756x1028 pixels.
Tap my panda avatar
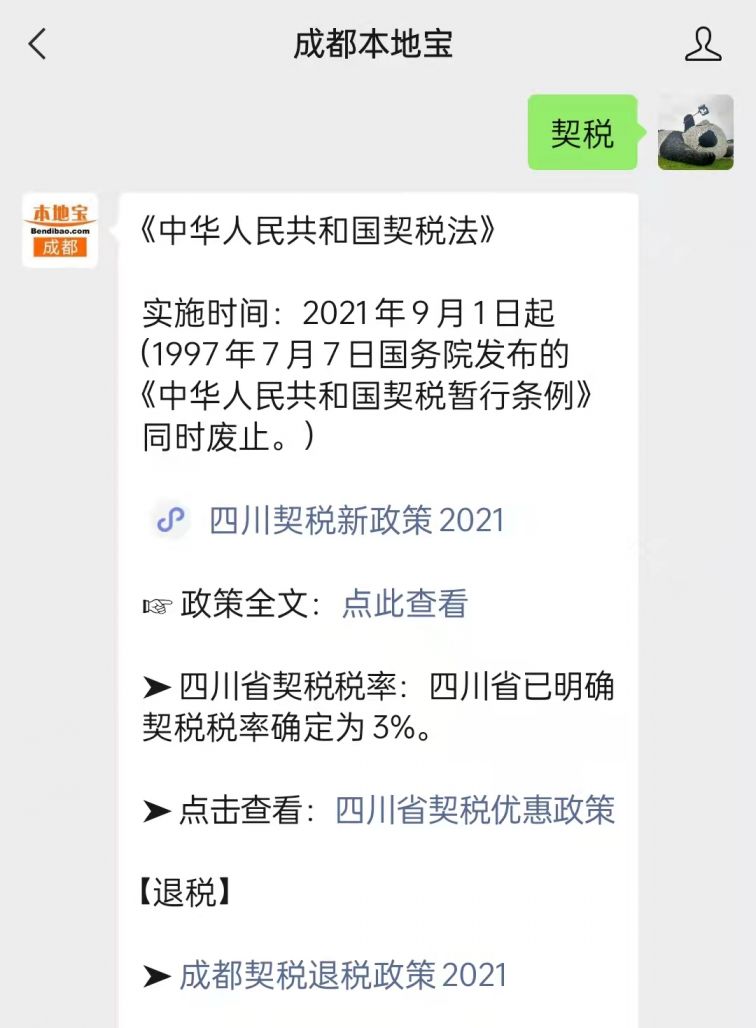point(695,133)
